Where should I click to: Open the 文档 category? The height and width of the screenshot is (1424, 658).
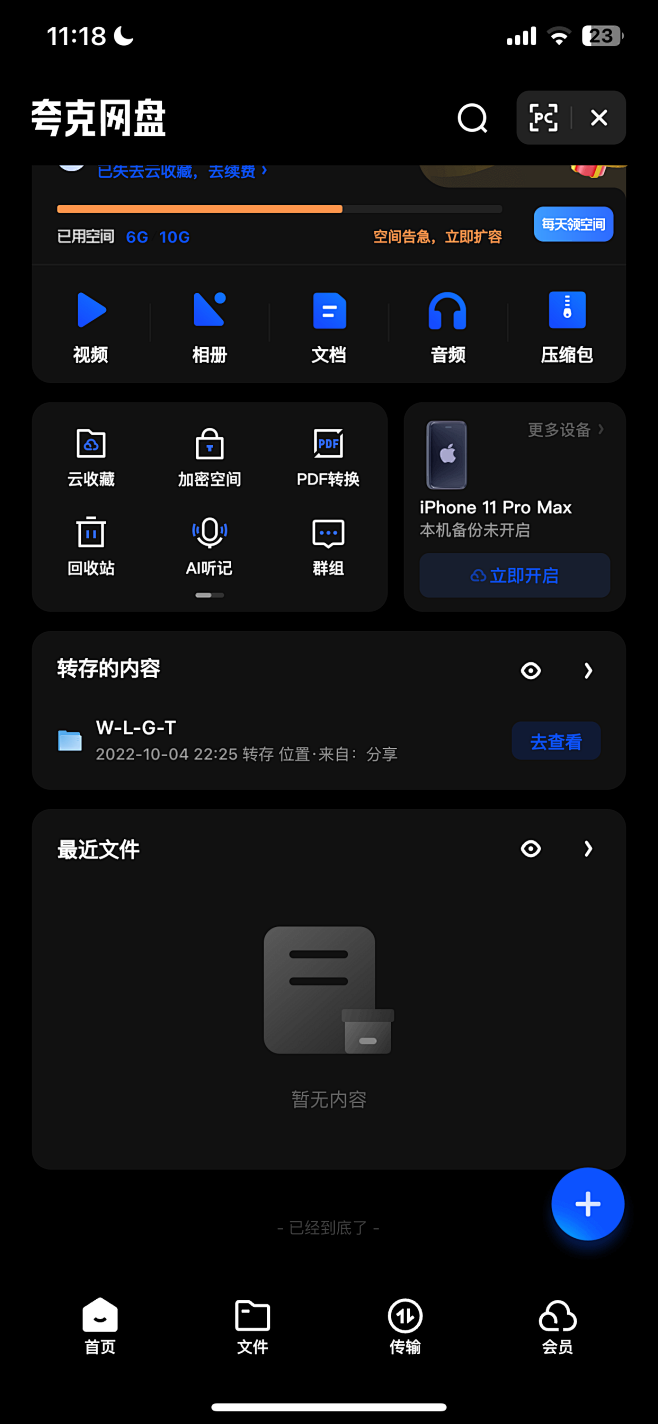328,326
